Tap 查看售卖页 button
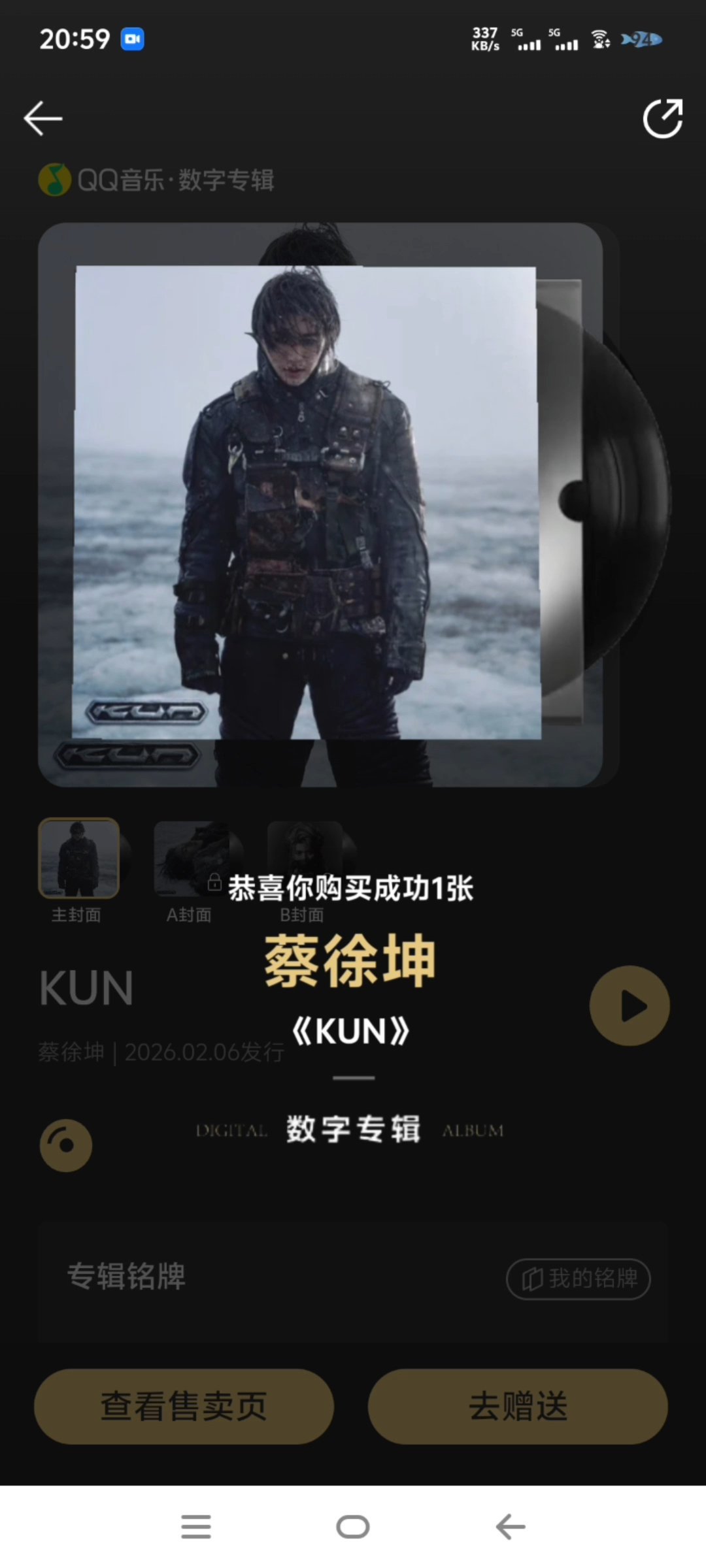Screen dimensions: 706x1568 pyautogui.click(x=184, y=1406)
